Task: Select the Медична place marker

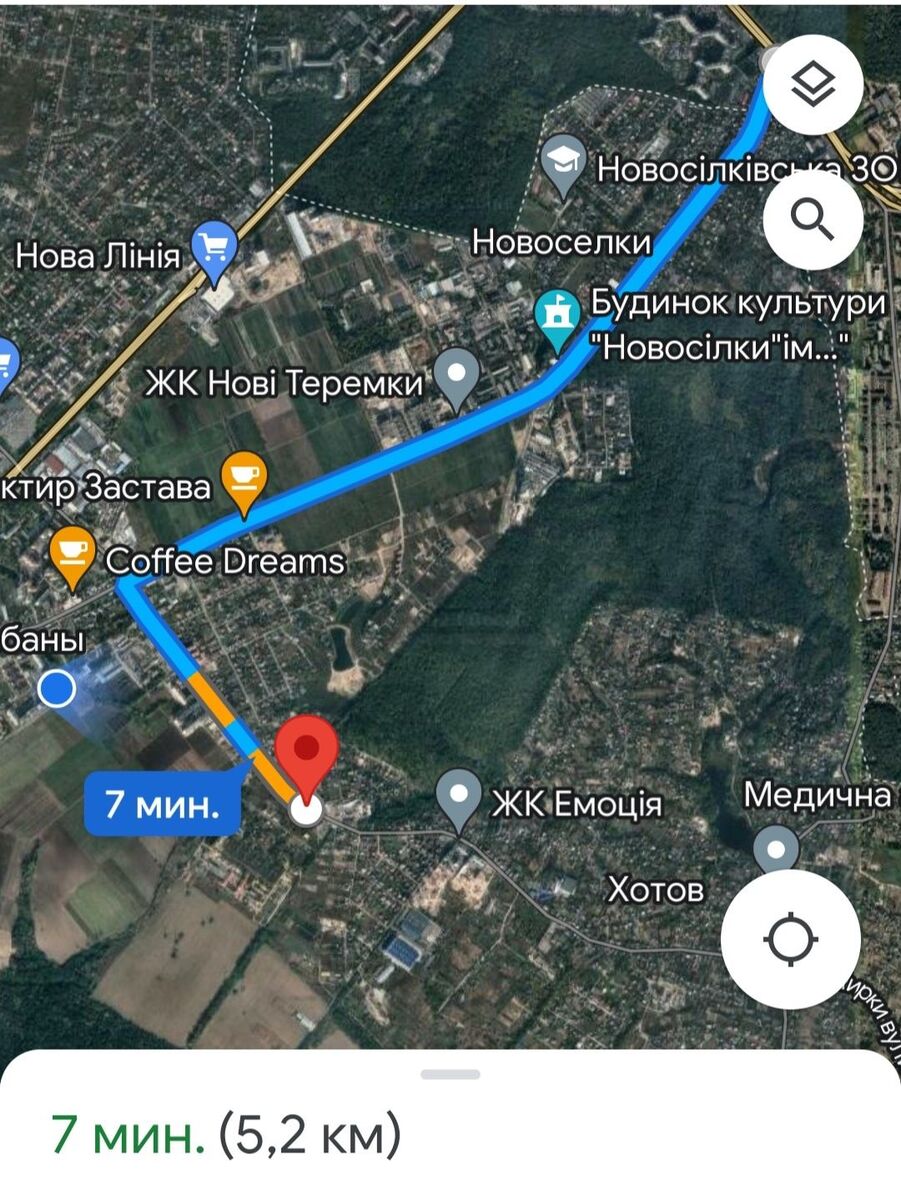Action: (x=776, y=850)
